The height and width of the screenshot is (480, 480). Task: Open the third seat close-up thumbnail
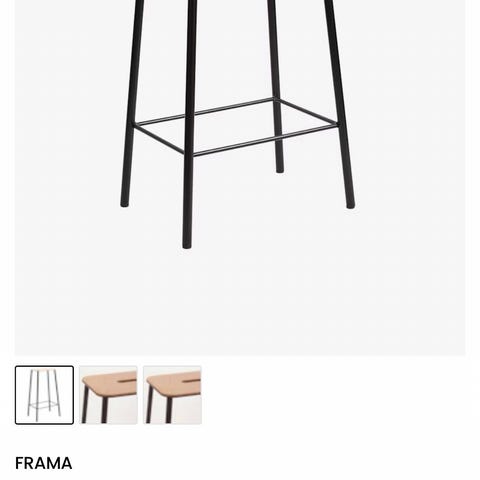(x=172, y=395)
